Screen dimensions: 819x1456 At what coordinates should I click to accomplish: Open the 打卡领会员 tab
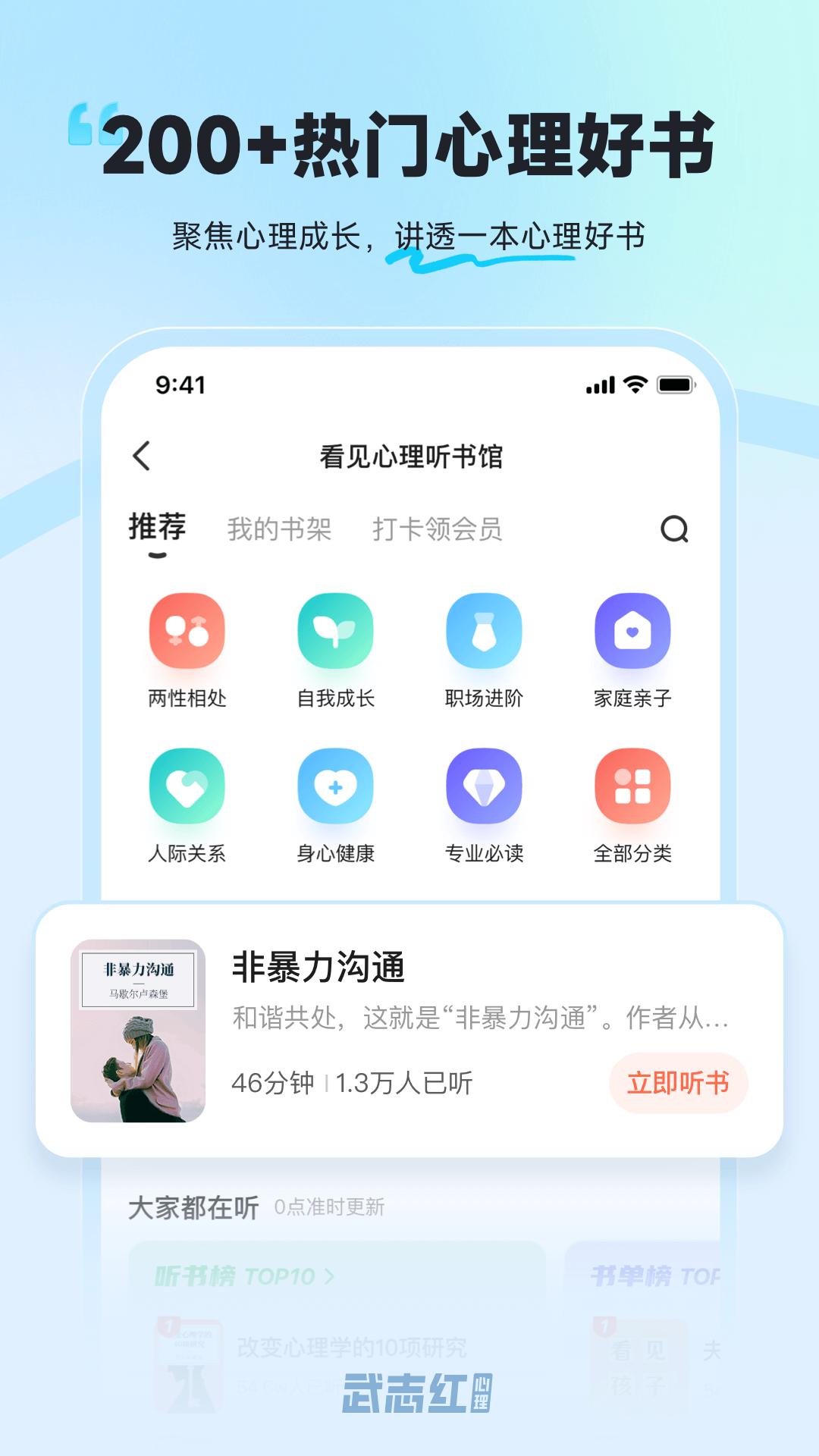[x=438, y=529]
